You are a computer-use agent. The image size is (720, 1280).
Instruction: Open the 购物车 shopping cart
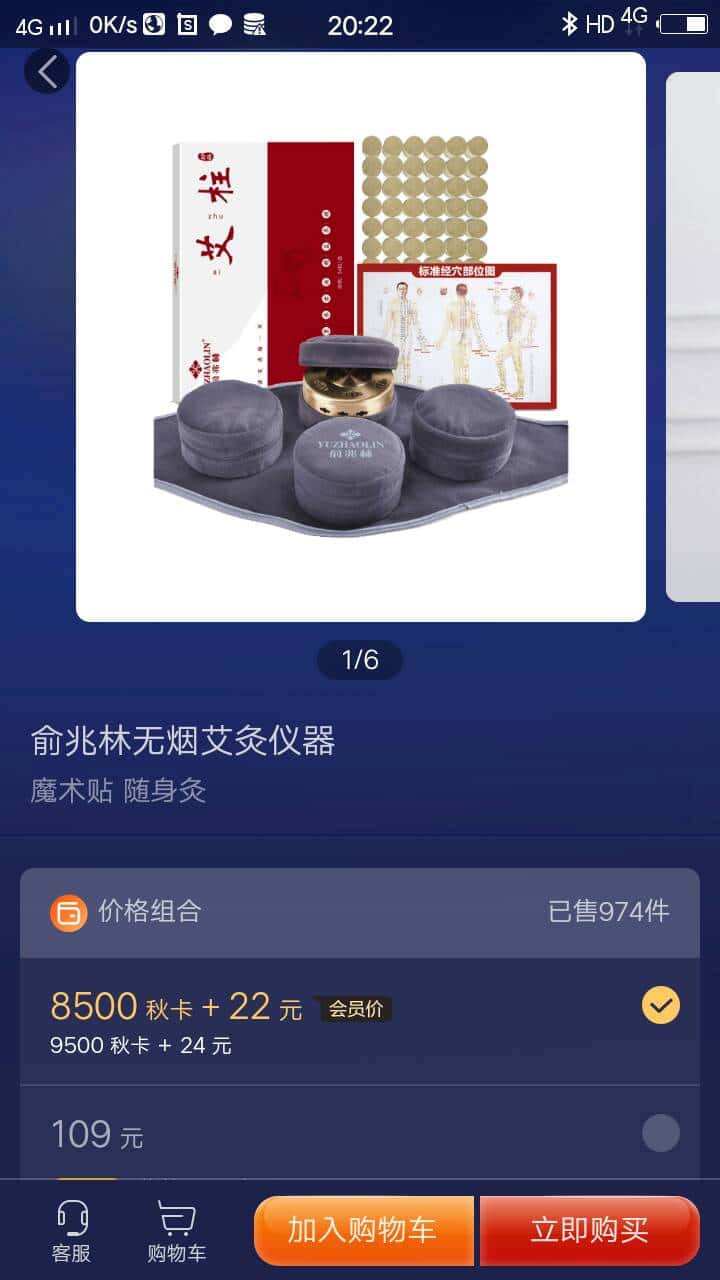click(x=176, y=1228)
